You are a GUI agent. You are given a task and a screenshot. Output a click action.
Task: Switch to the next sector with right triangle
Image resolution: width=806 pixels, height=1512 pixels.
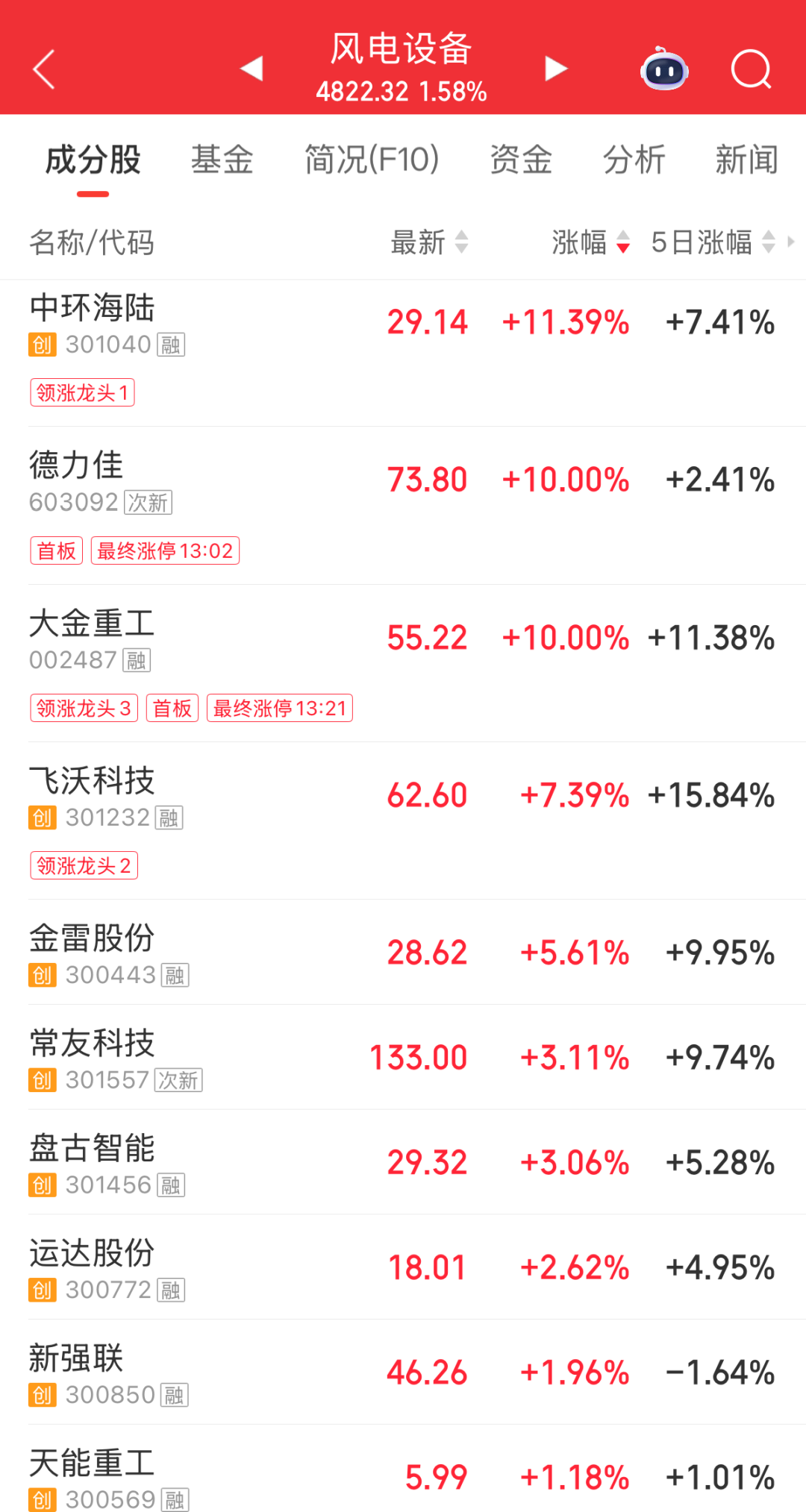(x=555, y=69)
